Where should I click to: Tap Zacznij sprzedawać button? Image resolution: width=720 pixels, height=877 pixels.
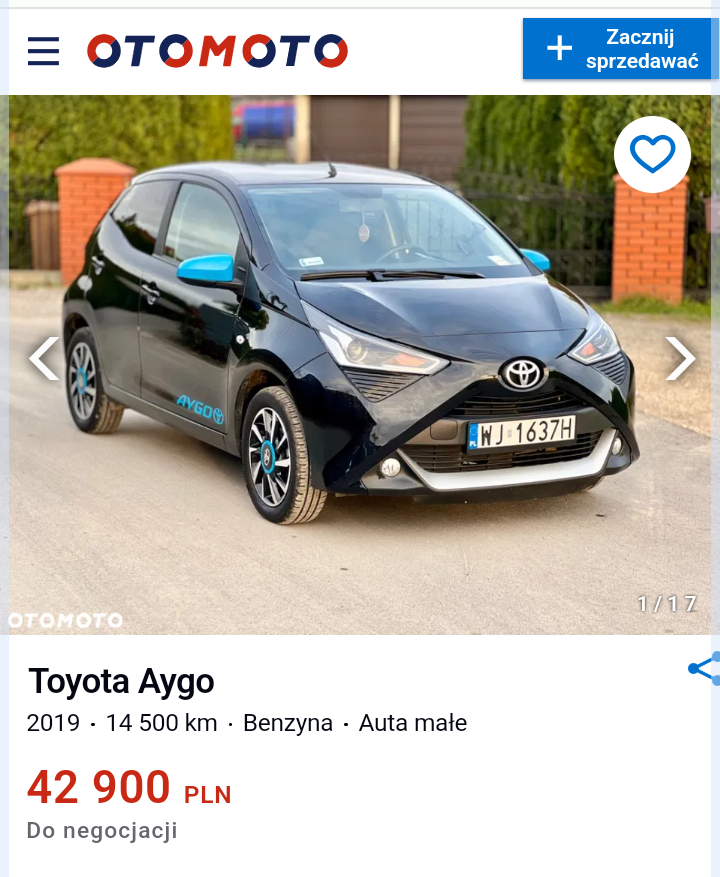(x=620, y=49)
